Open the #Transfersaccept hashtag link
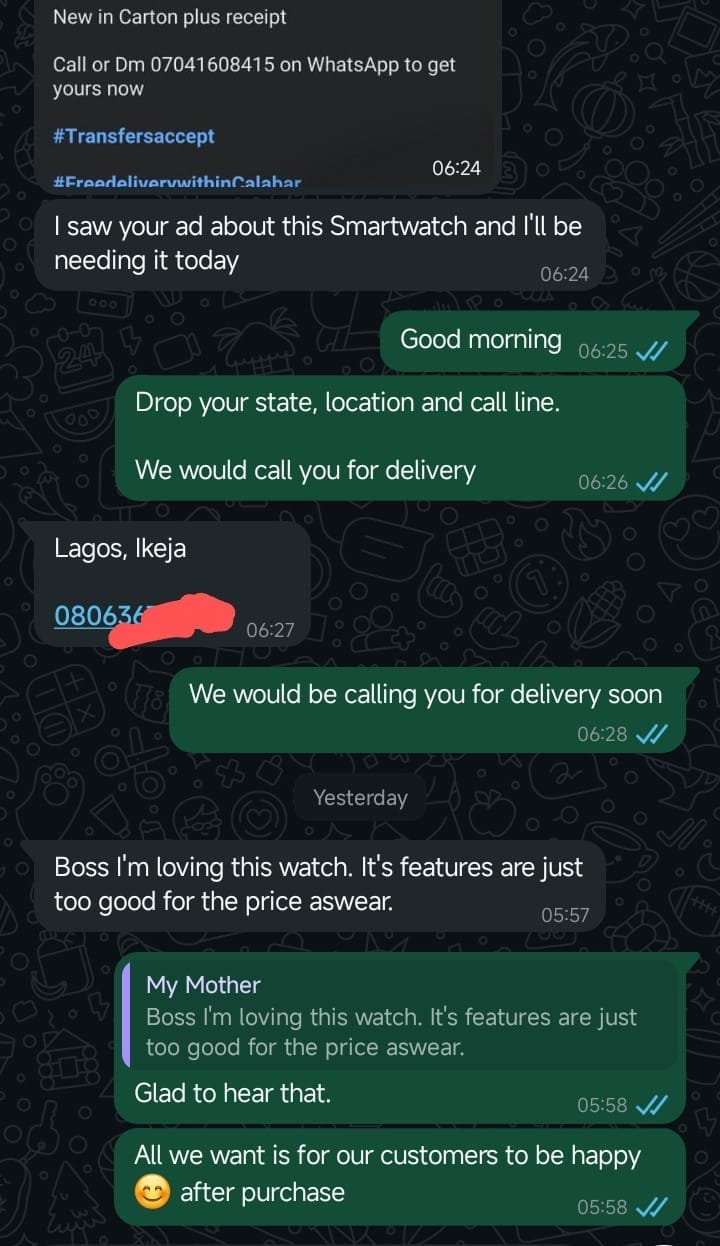Screen dimensions: 720x1246 pyautogui.click(x=134, y=136)
